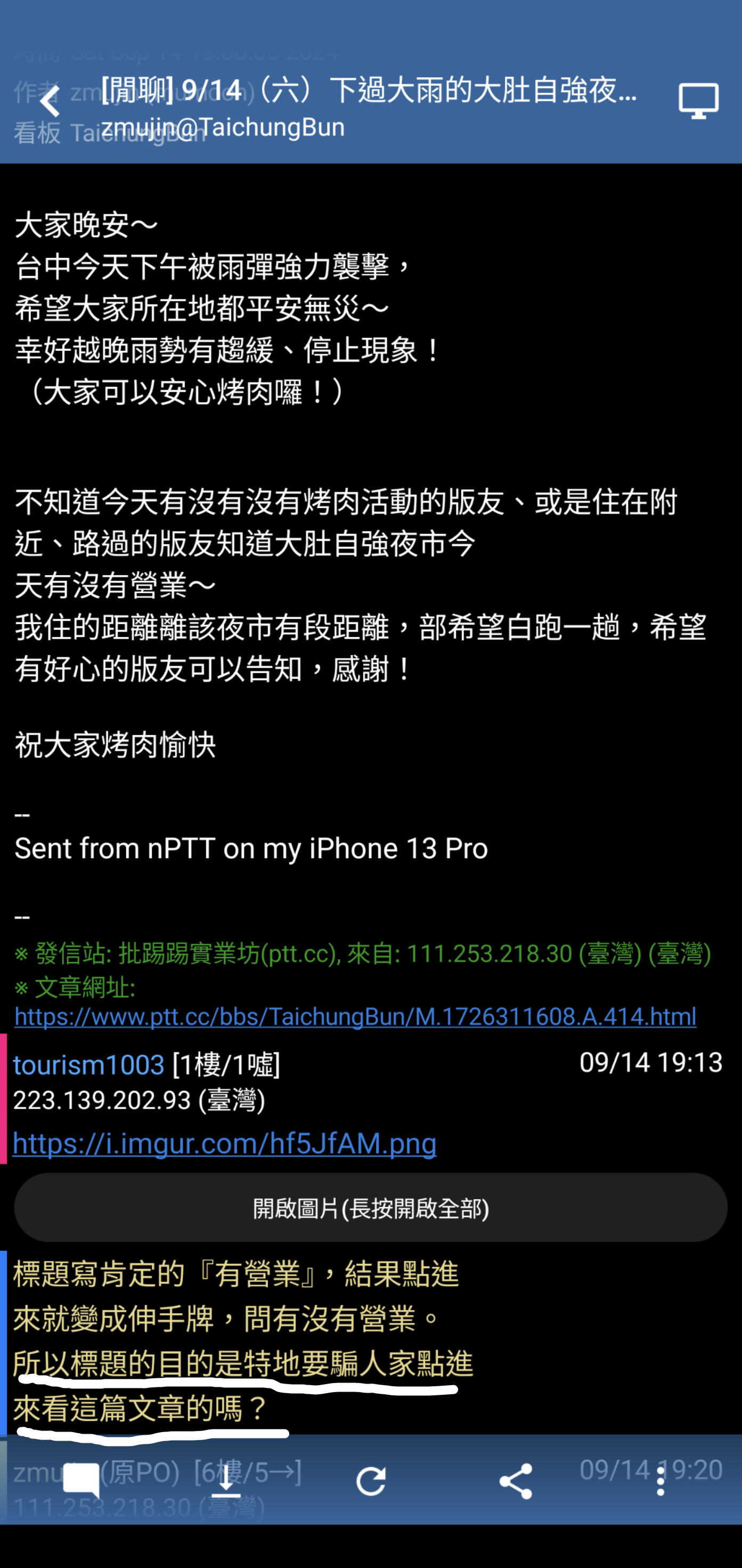The height and width of the screenshot is (1568, 742).
Task: Open the ptt.cc article URL link
Action: [x=355, y=1016]
